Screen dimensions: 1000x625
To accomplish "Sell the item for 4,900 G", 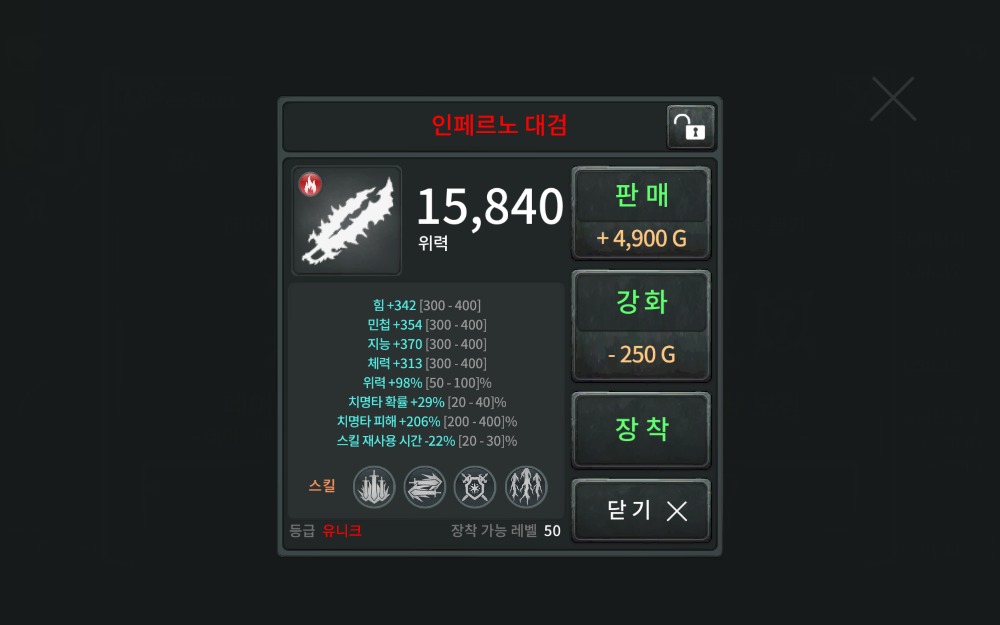I will coord(641,214).
